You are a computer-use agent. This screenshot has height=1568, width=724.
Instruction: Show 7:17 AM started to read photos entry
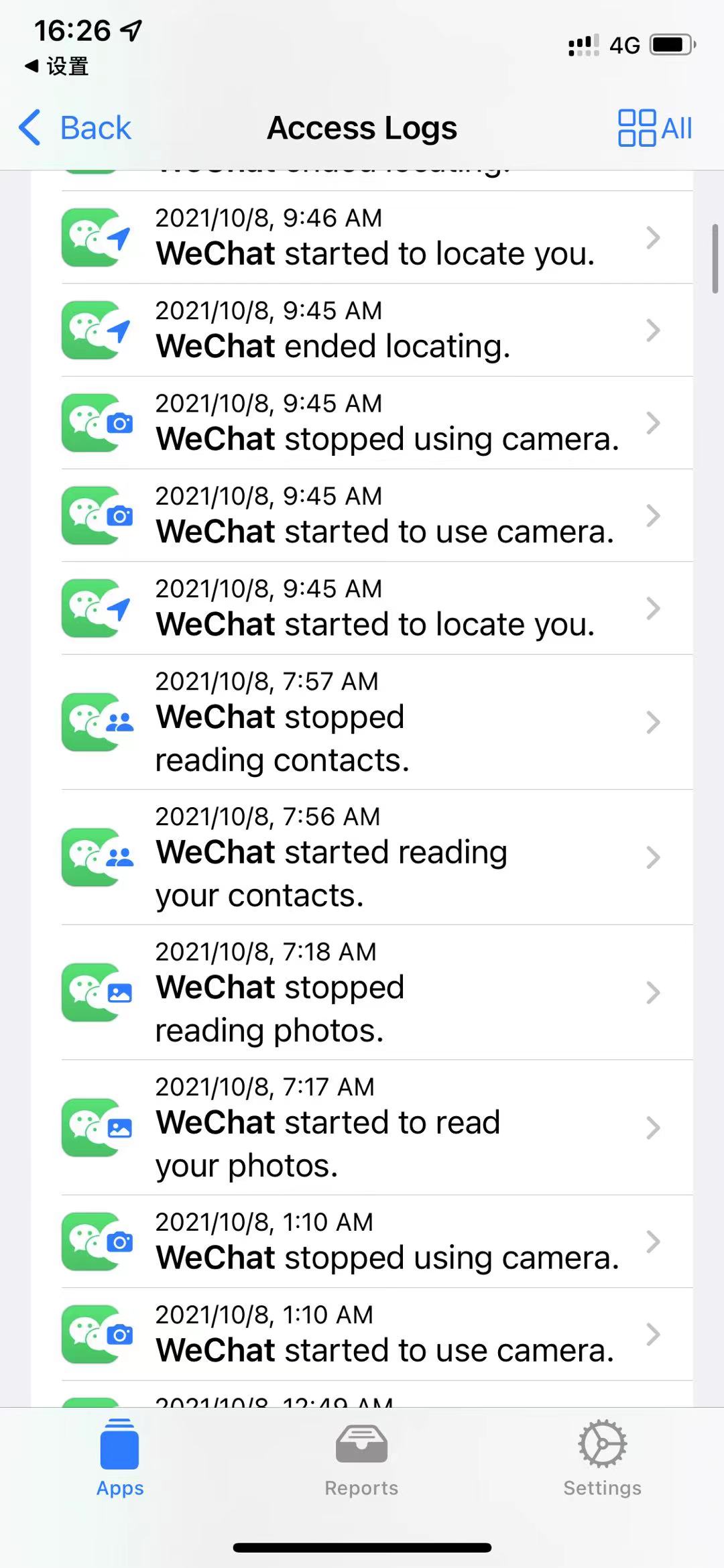(x=375, y=1128)
